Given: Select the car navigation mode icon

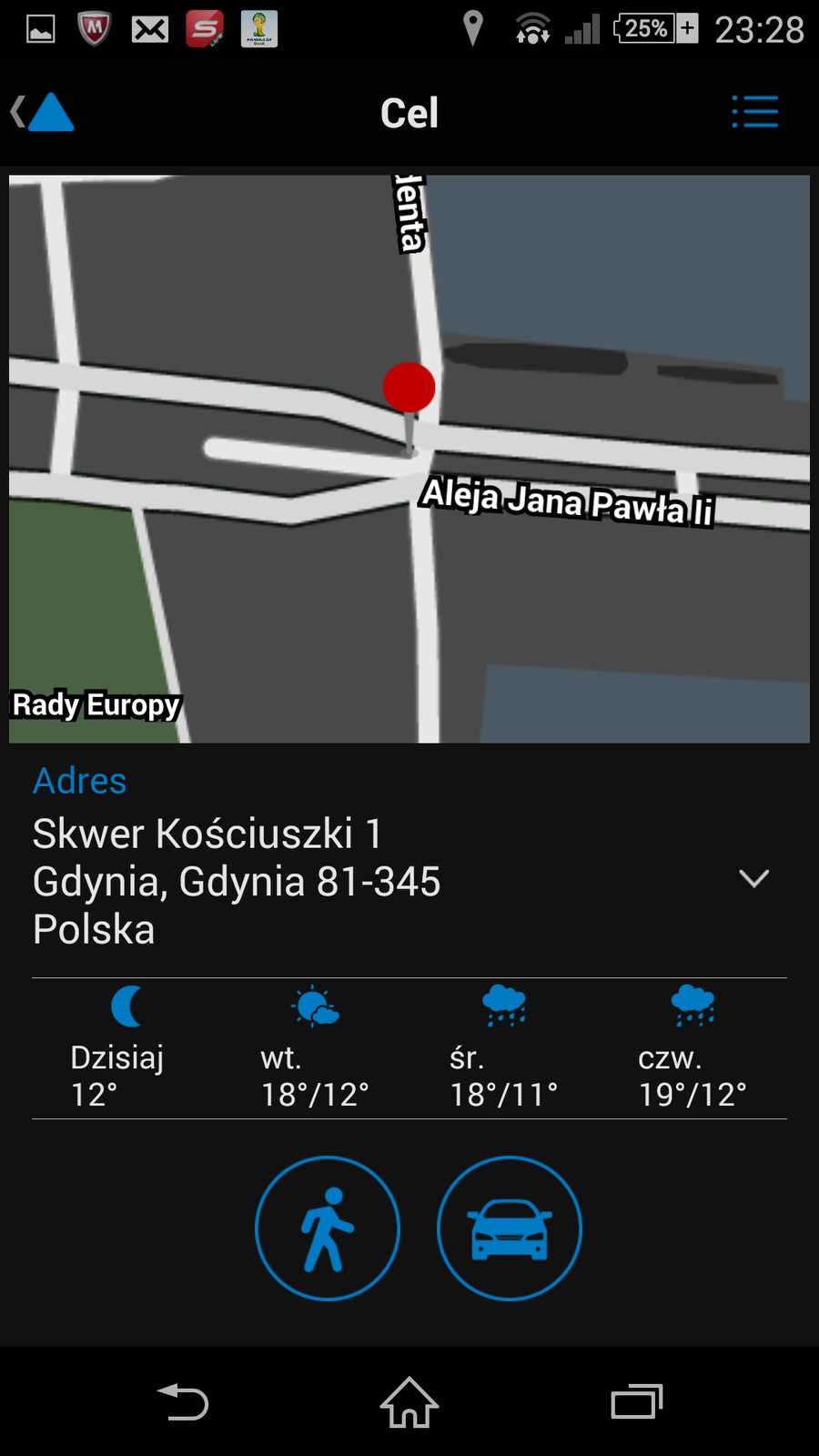Looking at the screenshot, I should coord(509,1228).
